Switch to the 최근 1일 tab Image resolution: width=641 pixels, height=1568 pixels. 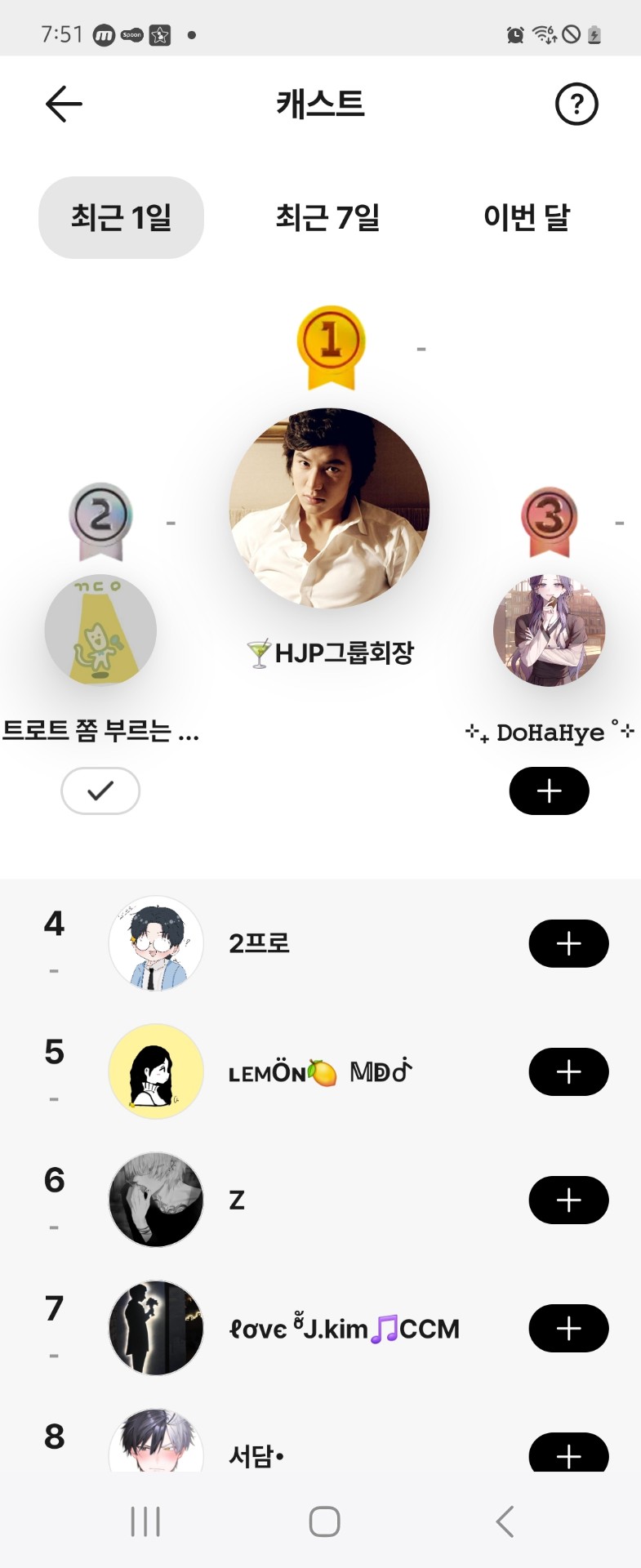(121, 218)
